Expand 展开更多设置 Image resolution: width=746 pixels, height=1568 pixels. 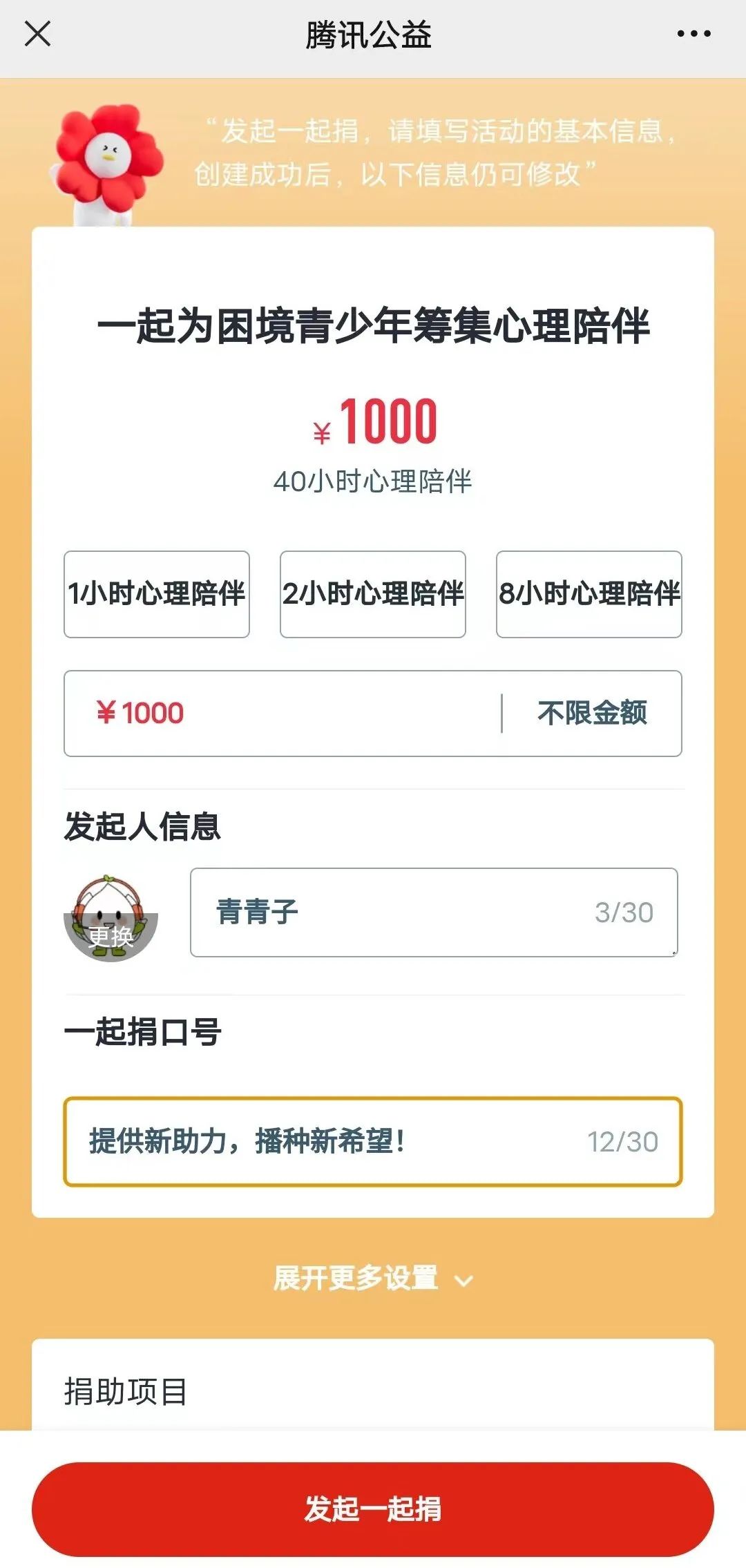coord(373,1279)
